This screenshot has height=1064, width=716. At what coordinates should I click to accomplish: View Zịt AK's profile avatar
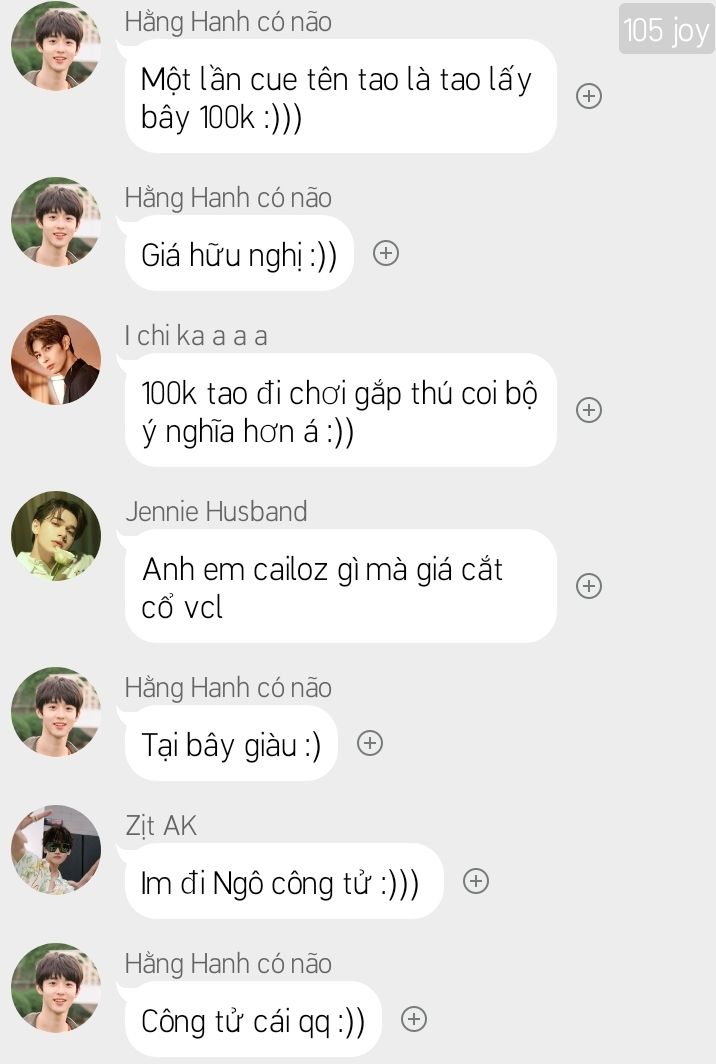56,850
